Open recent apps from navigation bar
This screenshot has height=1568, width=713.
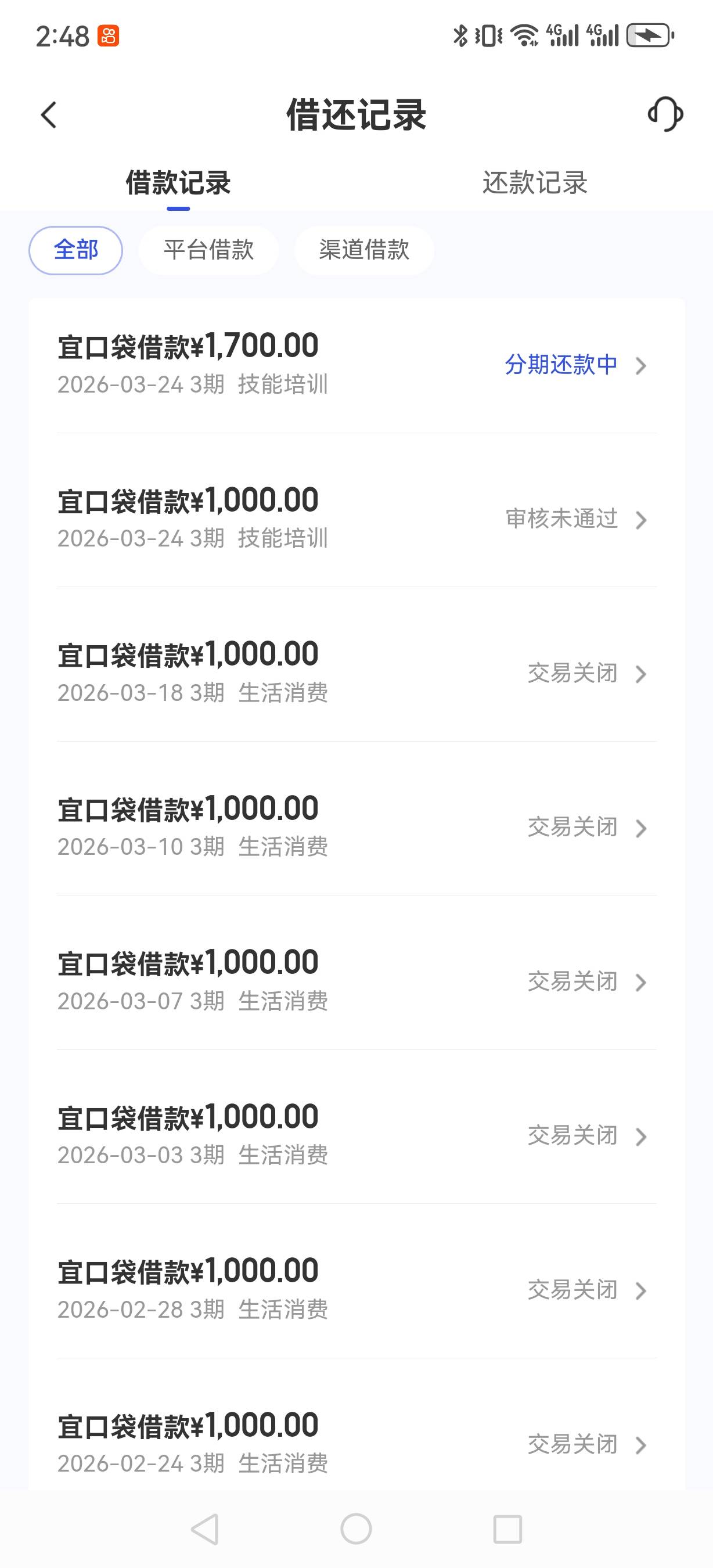(507, 1529)
